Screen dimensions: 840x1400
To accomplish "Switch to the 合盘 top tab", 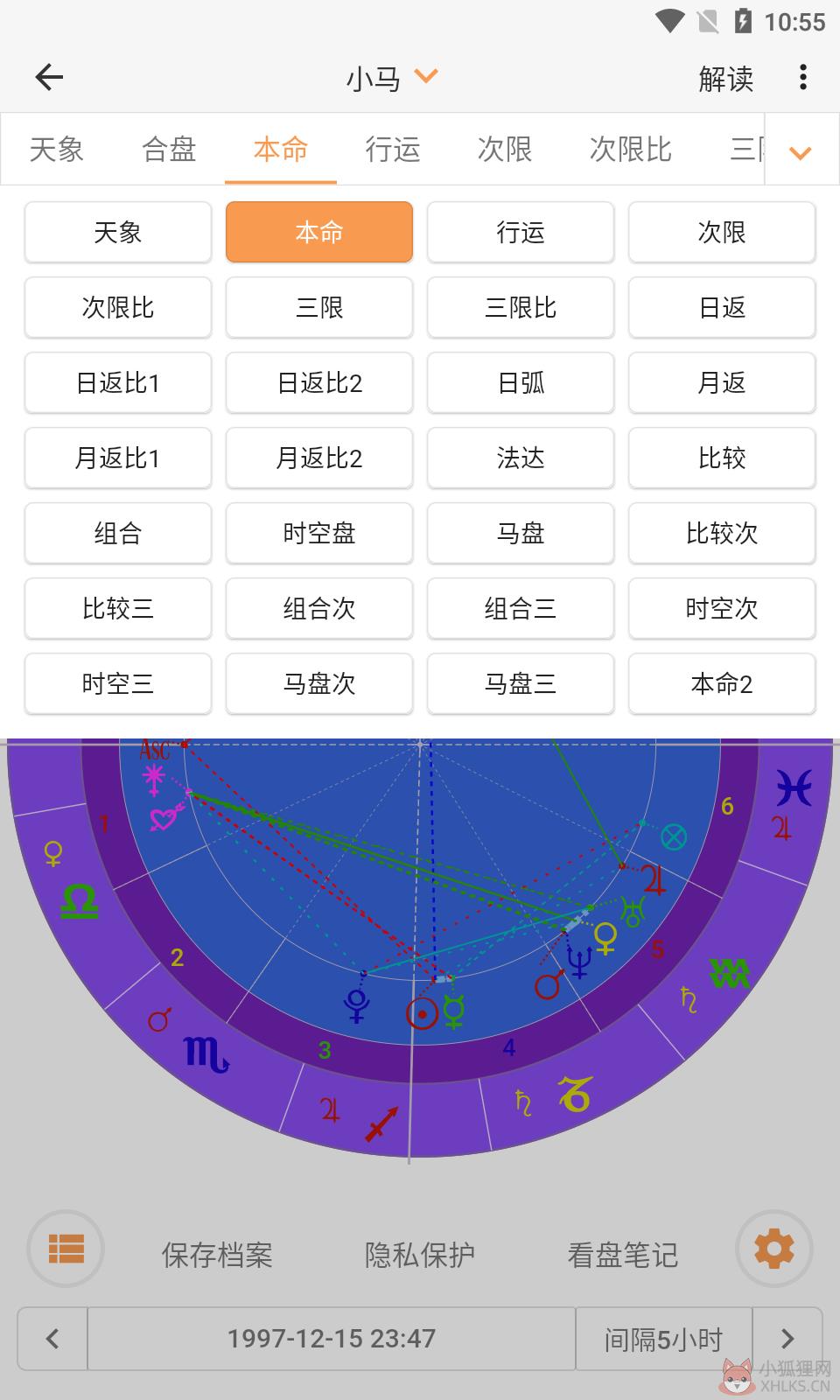I will (x=169, y=149).
